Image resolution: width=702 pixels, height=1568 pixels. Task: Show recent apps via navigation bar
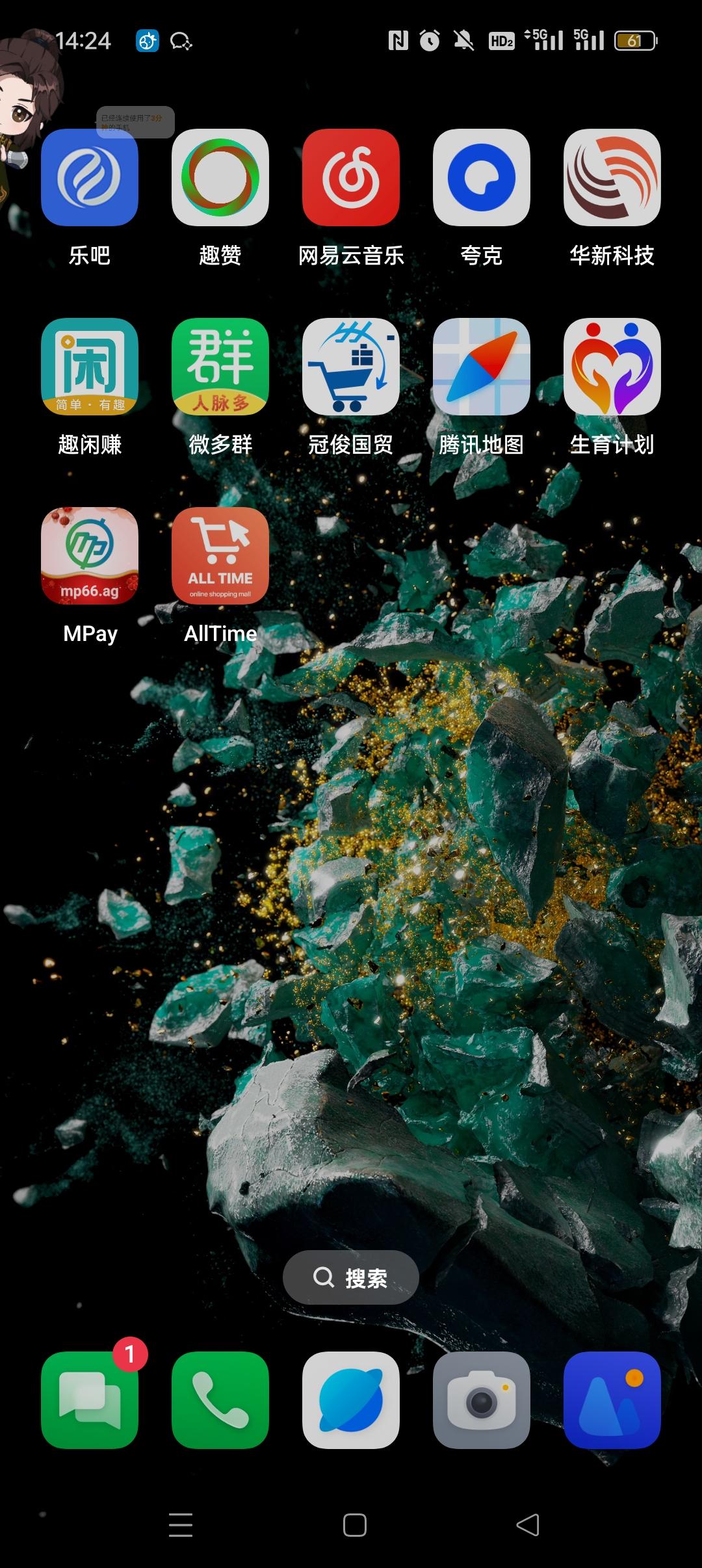pos(181,1525)
